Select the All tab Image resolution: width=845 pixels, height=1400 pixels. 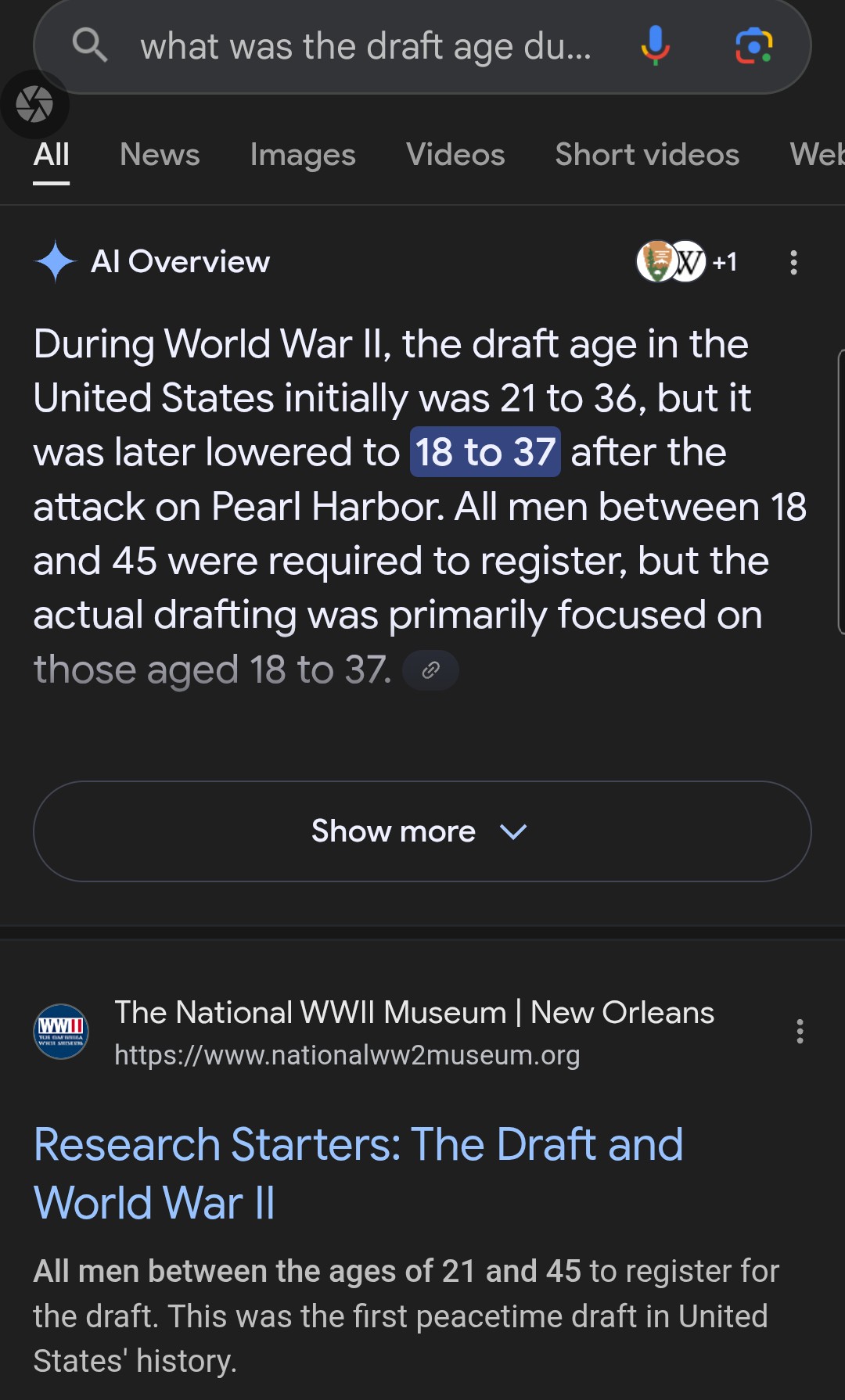point(52,155)
